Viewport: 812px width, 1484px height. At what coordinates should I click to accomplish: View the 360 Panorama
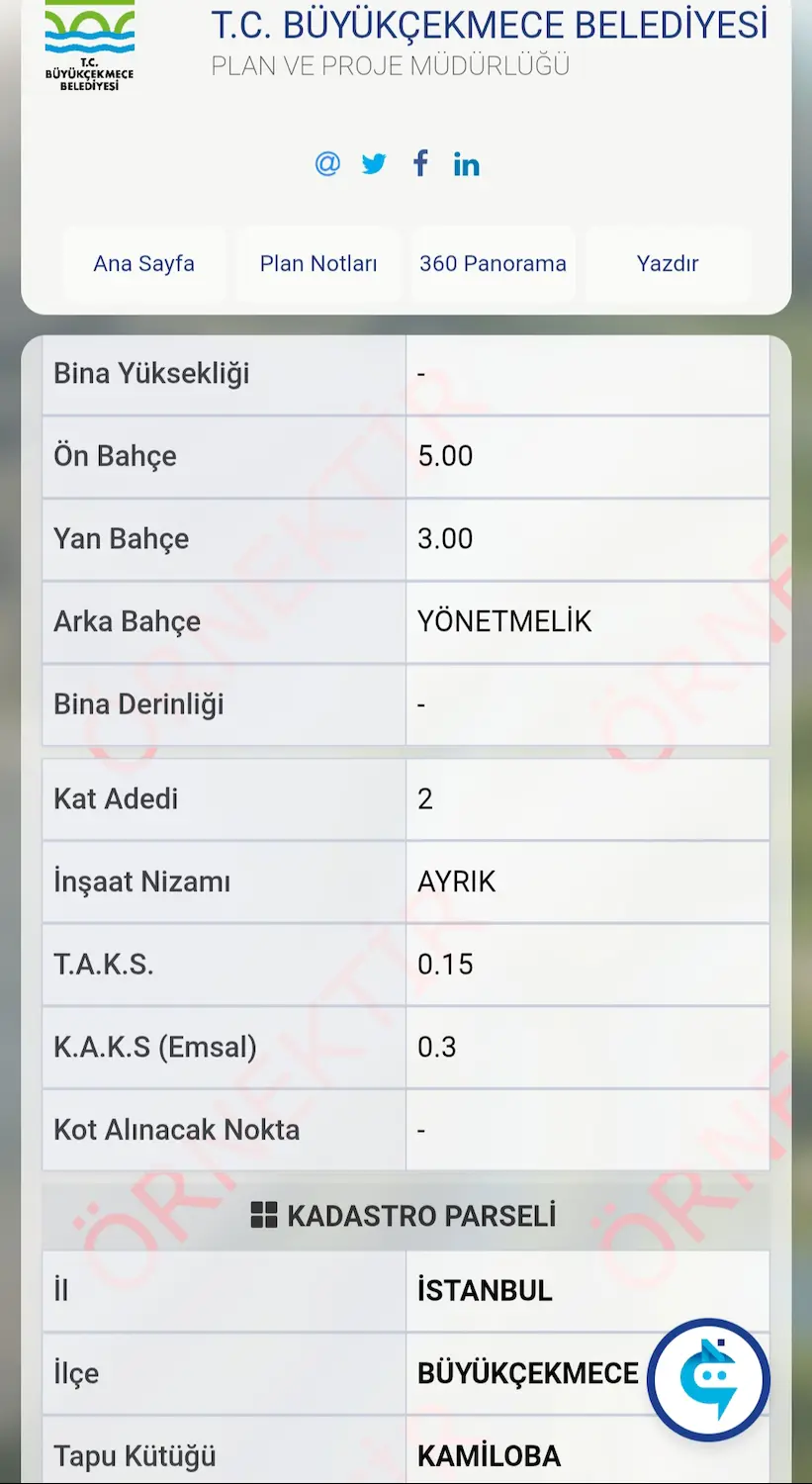[x=493, y=263]
